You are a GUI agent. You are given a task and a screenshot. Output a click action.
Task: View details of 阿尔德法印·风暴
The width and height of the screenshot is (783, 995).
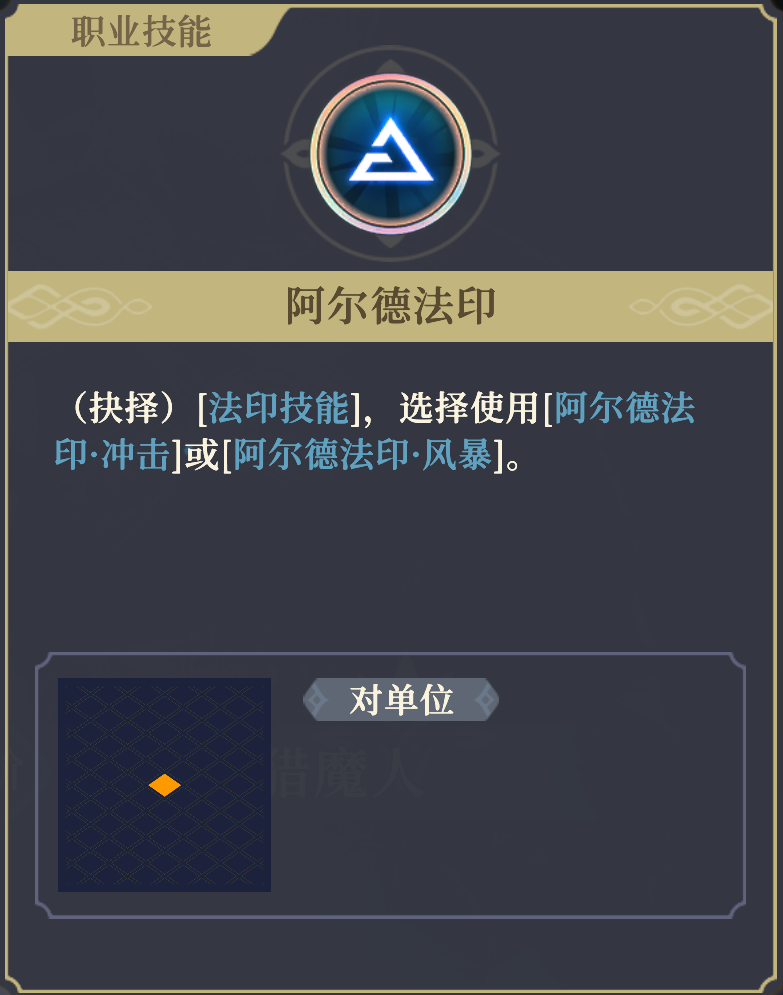pyautogui.click(x=362, y=456)
